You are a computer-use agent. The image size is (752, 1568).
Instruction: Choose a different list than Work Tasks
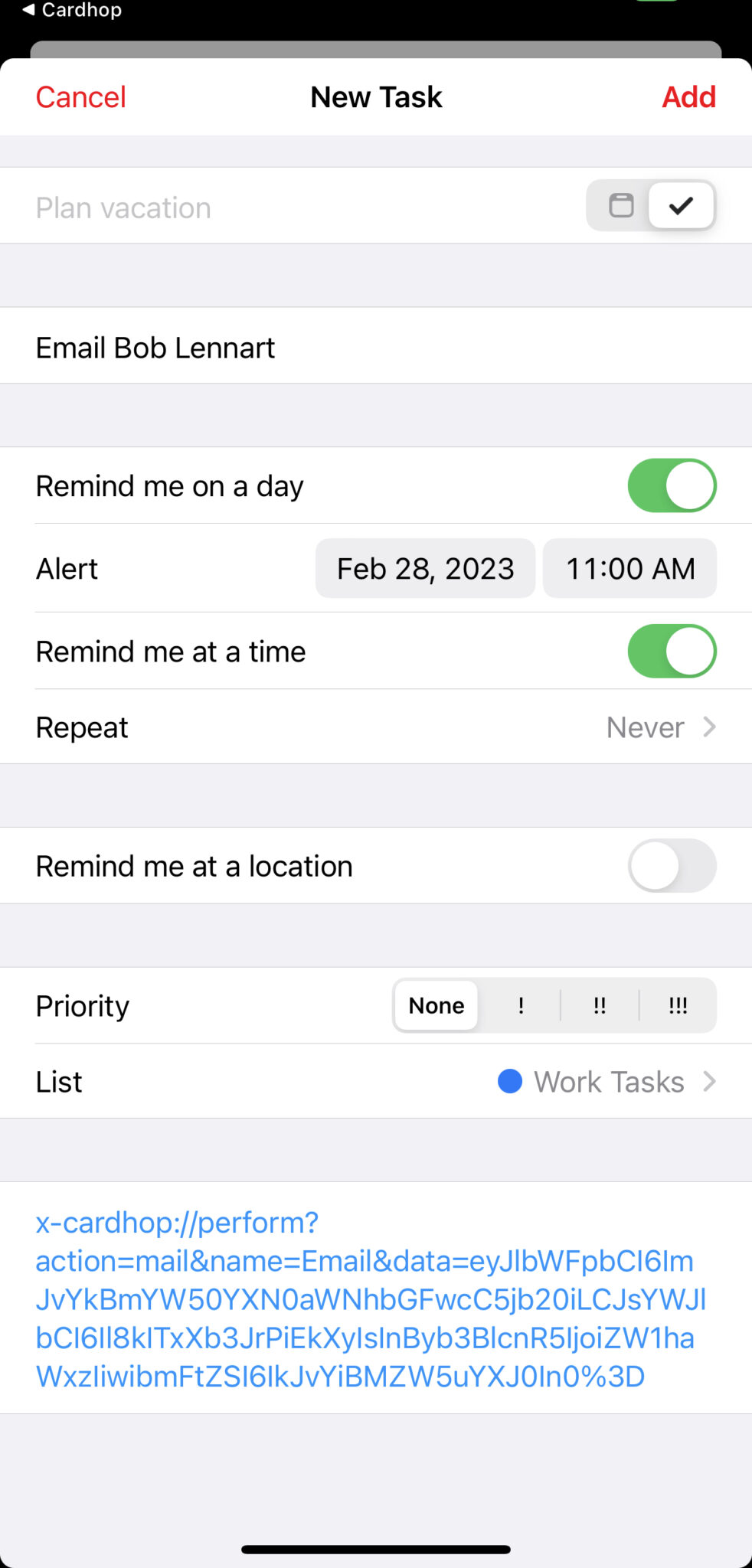376,1081
